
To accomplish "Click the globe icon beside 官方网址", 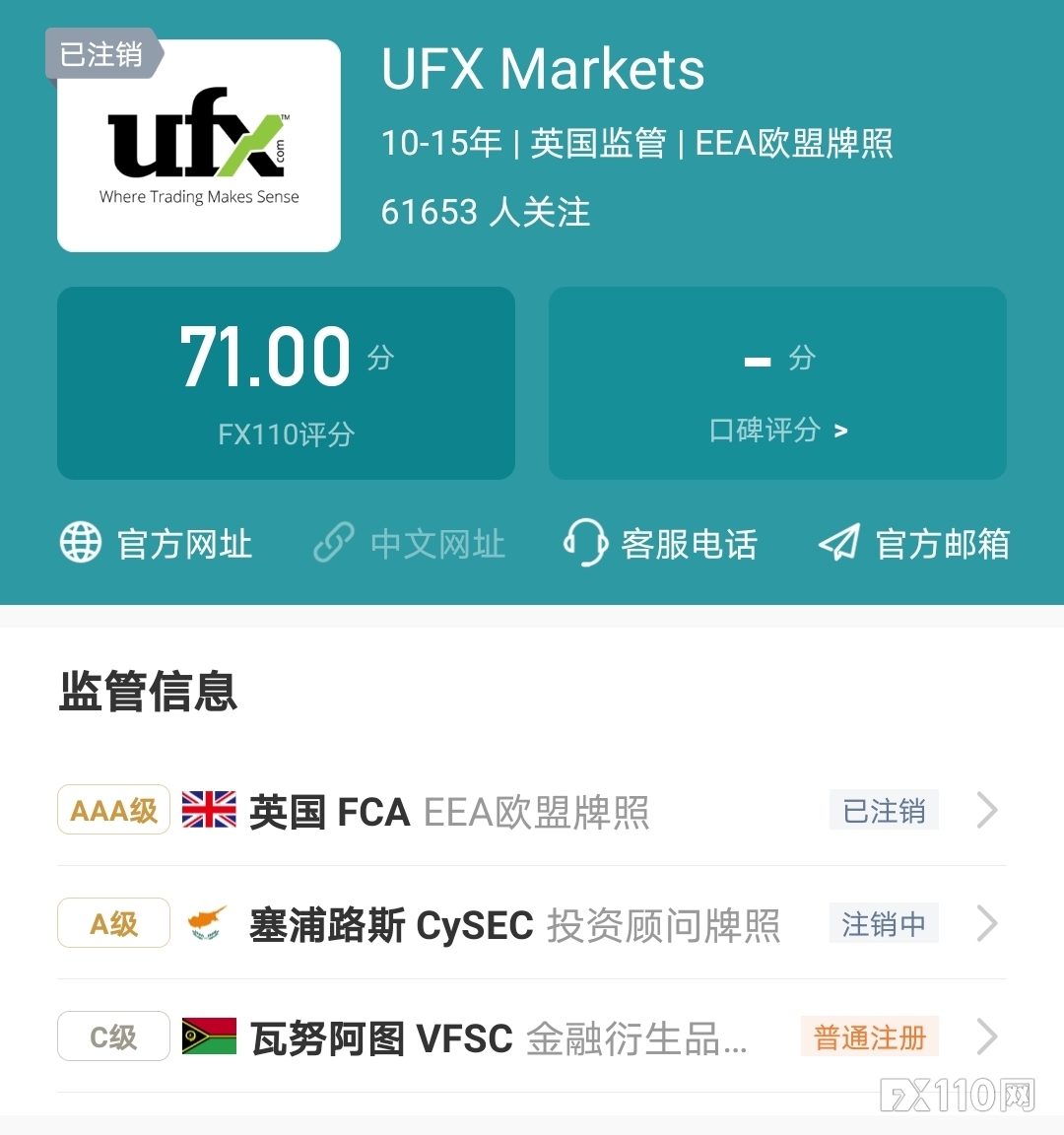I will 80,543.
